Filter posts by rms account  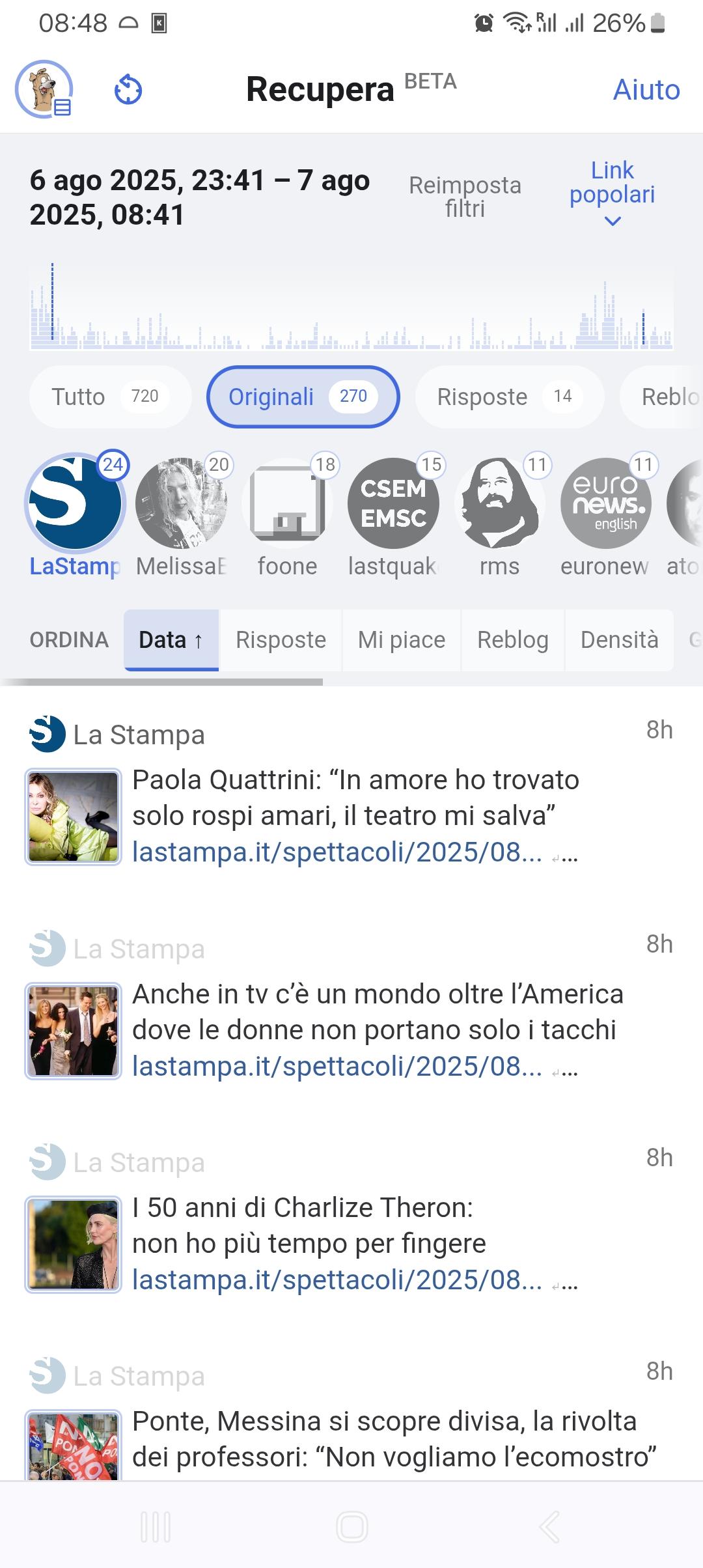click(x=500, y=516)
